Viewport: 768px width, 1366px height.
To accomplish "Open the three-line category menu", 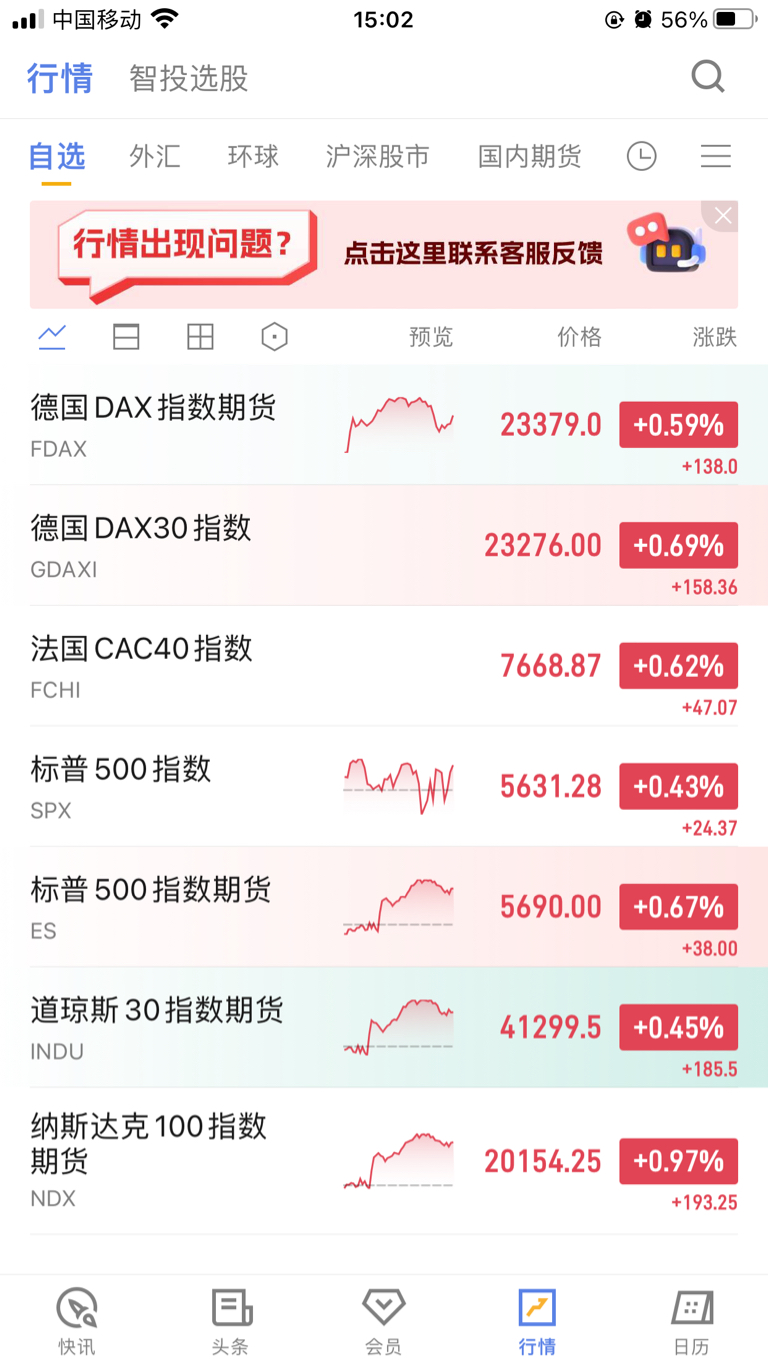I will click(716, 156).
